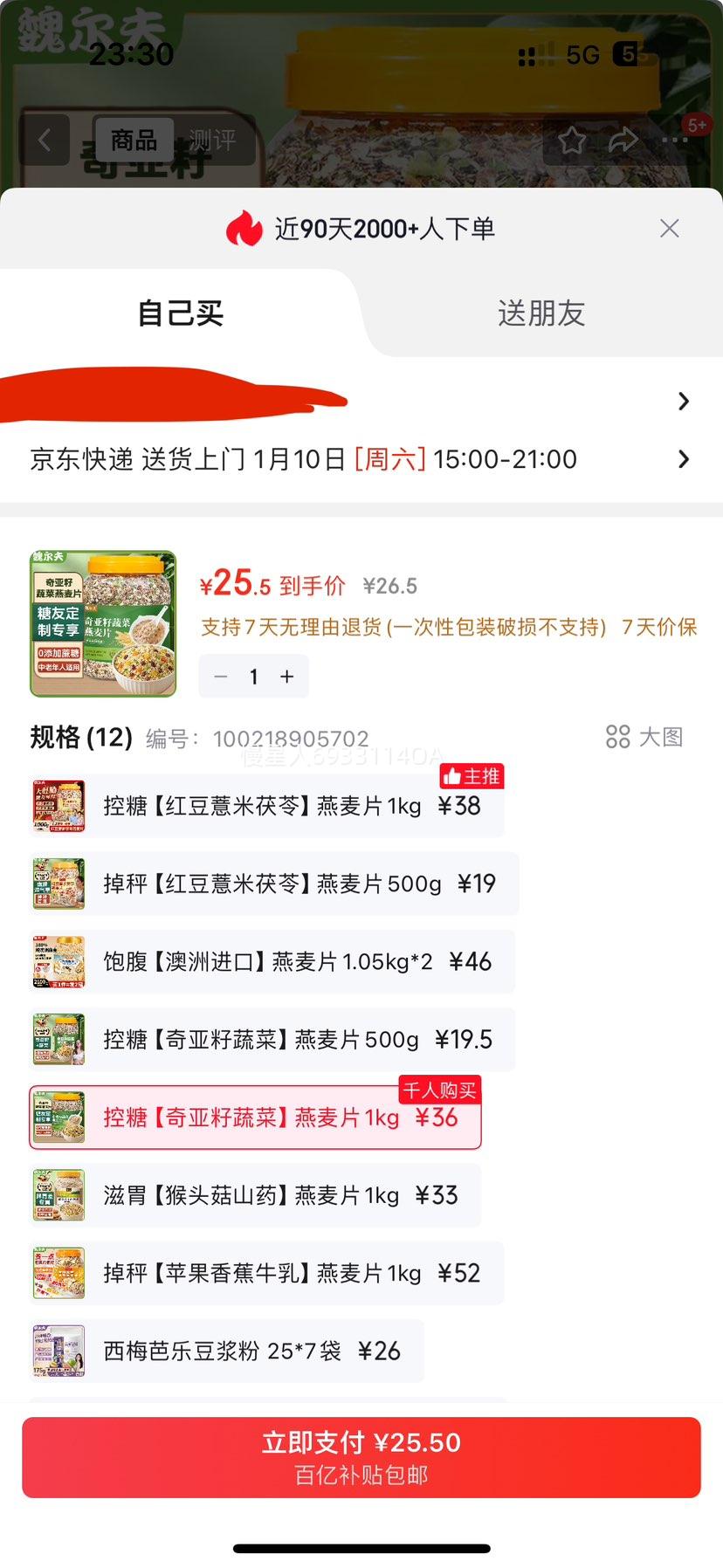Close the purchase options sheet
Screen dimensions: 723x1568
pyautogui.click(x=670, y=229)
